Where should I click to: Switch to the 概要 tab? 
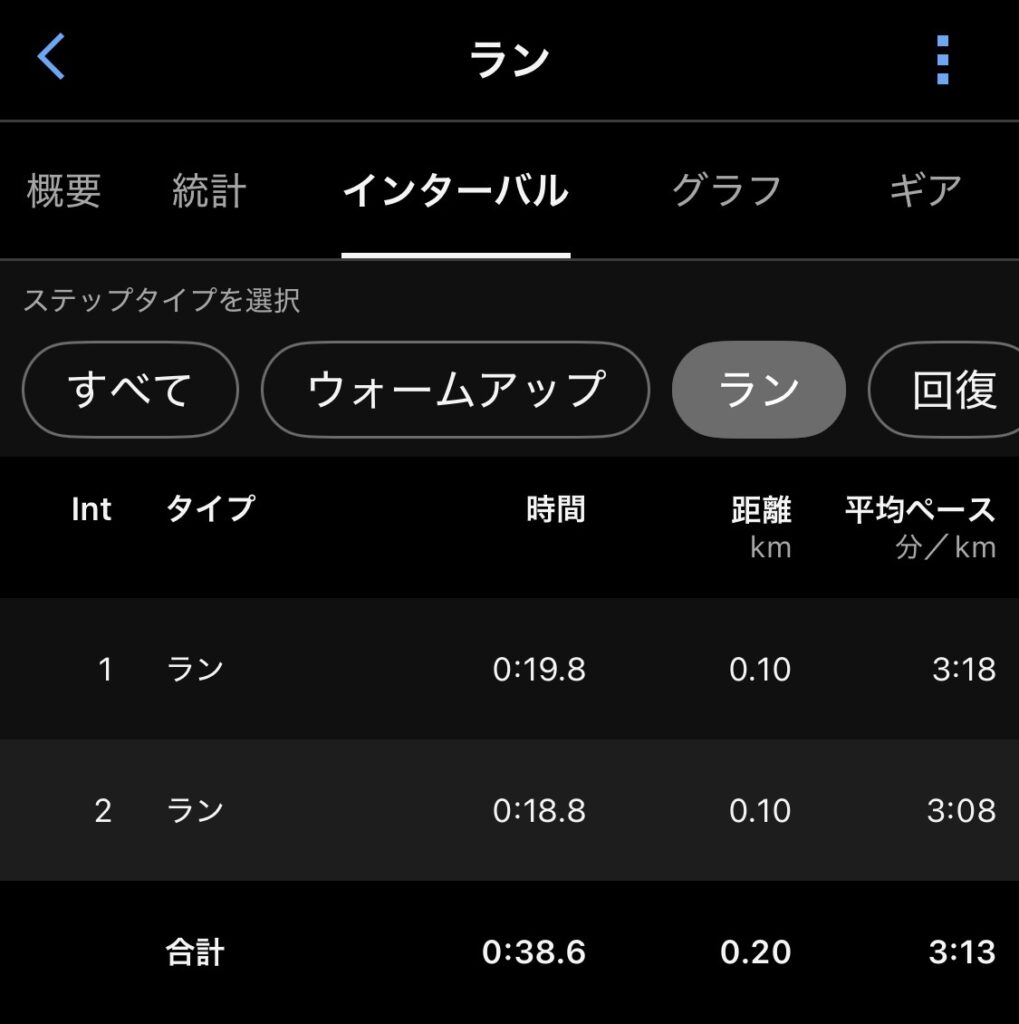[64, 190]
